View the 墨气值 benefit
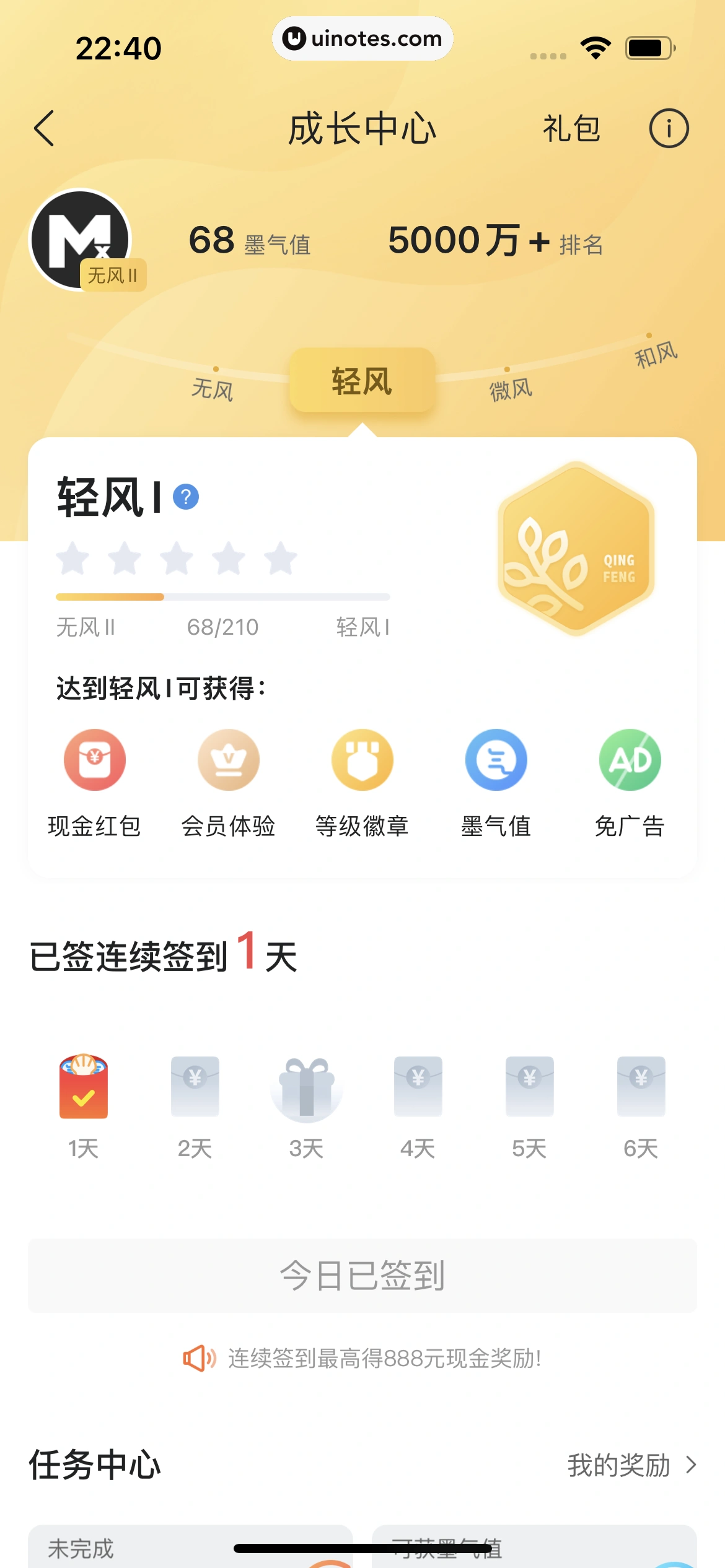Image resolution: width=725 pixels, height=1568 pixels. pos(496,782)
